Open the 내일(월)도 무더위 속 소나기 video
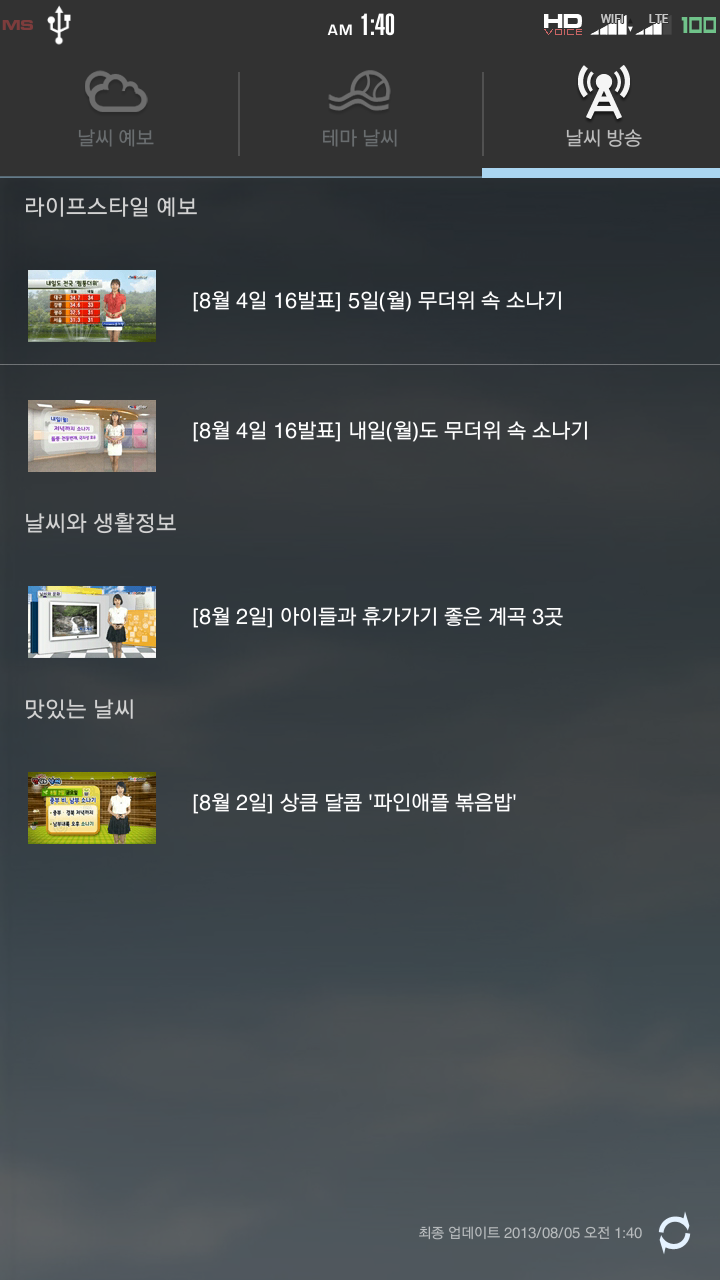This screenshot has height=1280, width=720. point(390,431)
